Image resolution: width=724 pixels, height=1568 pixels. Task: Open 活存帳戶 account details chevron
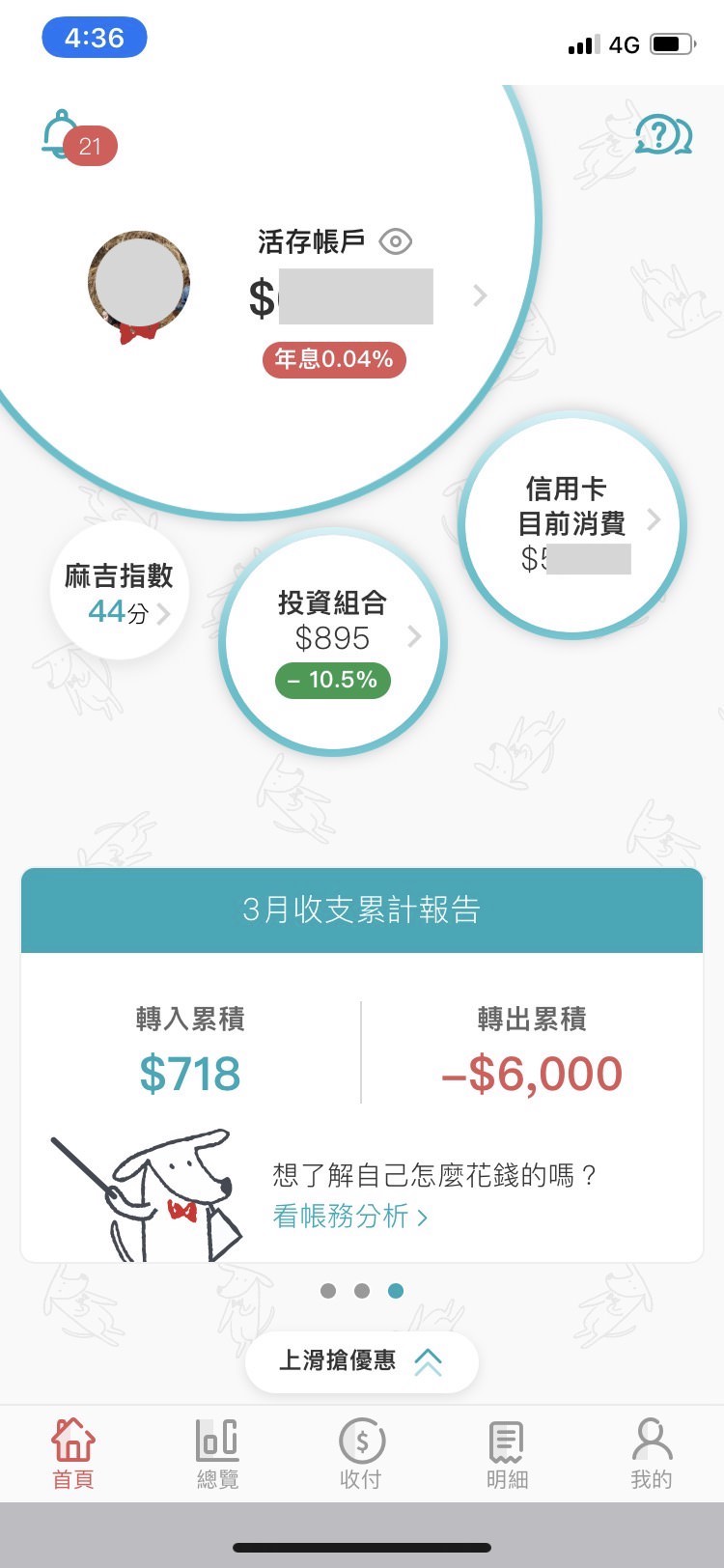click(480, 295)
